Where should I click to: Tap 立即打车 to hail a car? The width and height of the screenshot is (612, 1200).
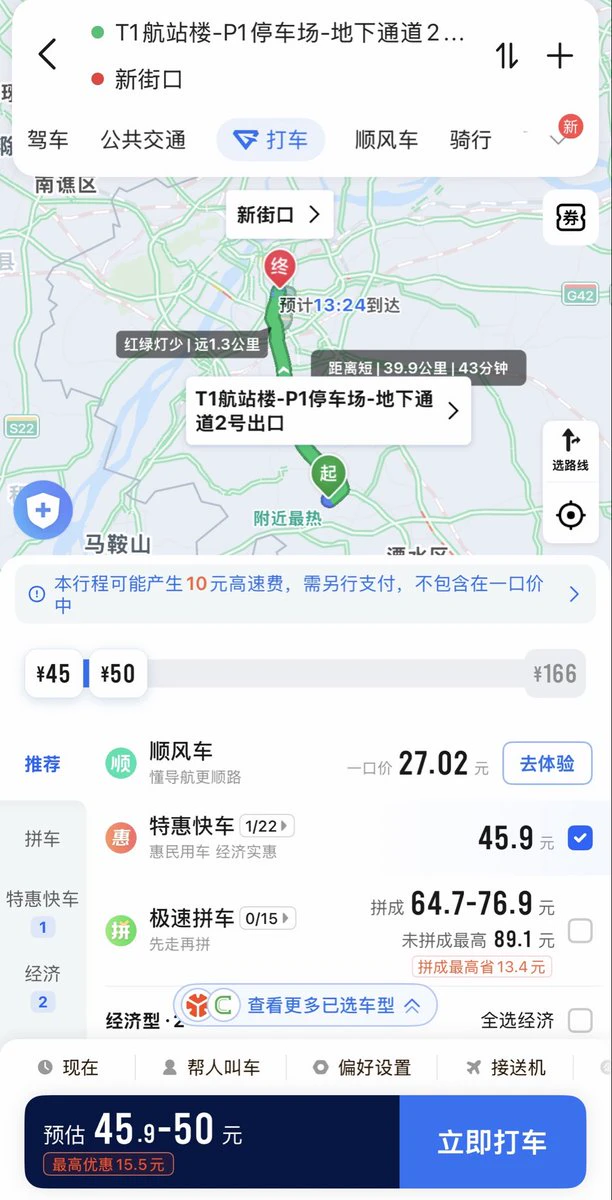(492, 1142)
